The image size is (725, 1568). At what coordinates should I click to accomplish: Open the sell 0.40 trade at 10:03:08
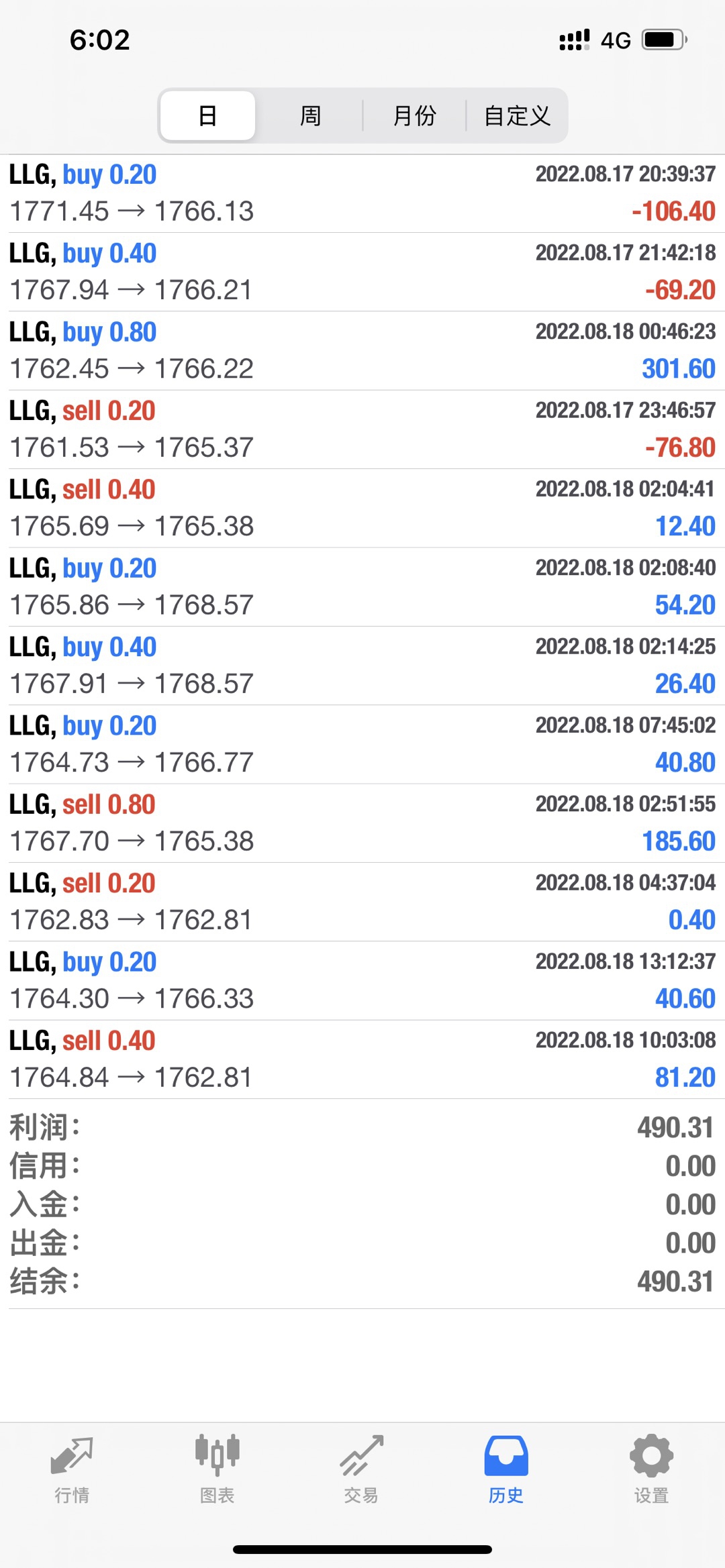point(362,1059)
